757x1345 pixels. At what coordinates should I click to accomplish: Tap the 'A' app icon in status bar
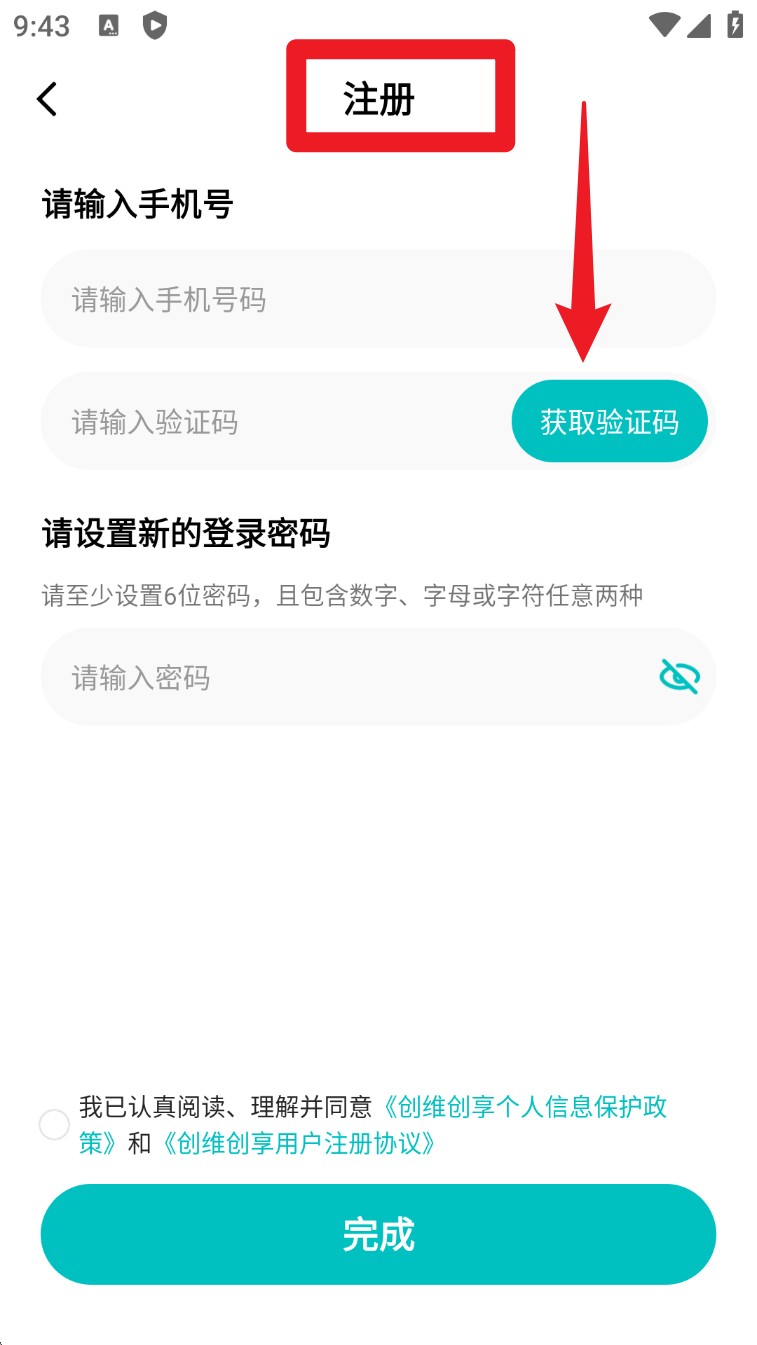[x=109, y=27]
